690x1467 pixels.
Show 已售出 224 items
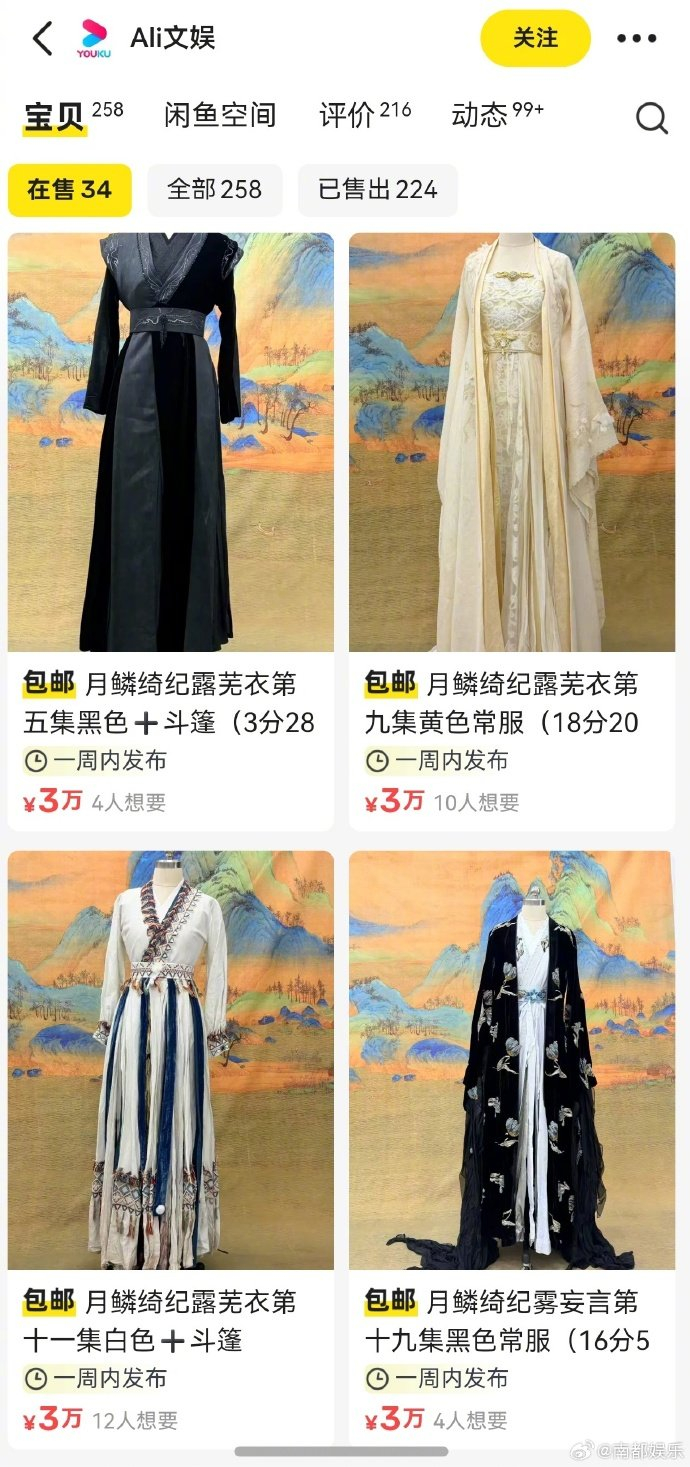377,190
